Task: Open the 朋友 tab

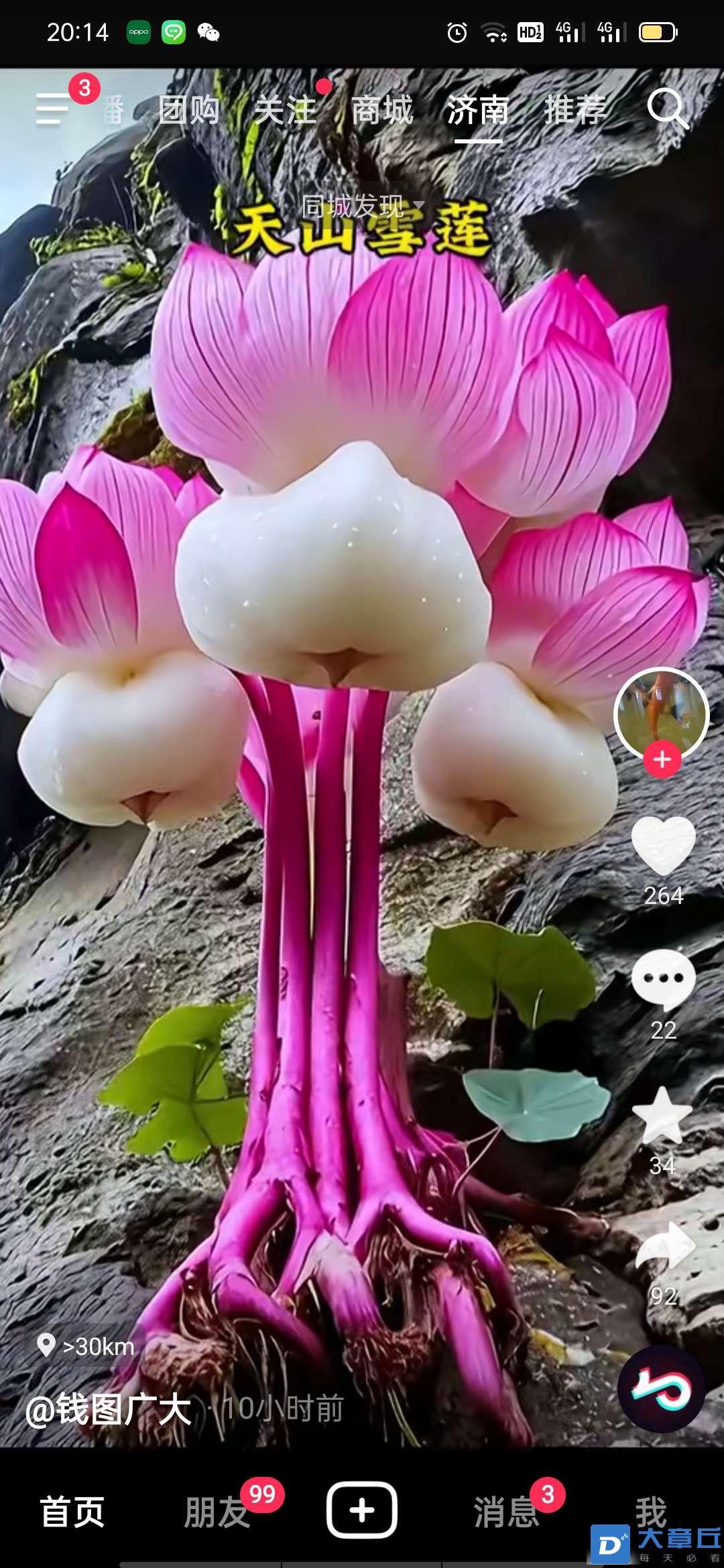Action: coord(217,1512)
